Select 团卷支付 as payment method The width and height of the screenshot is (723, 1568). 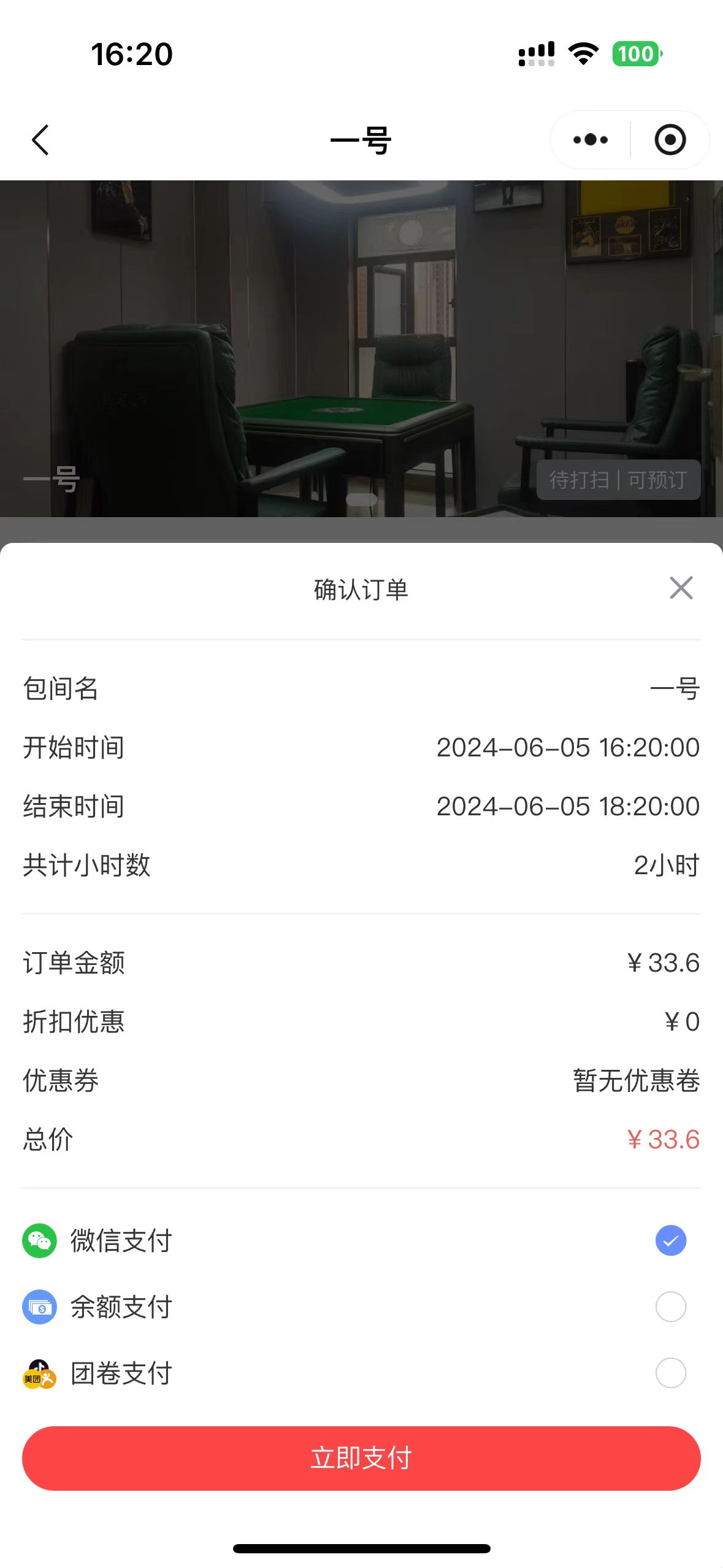pyautogui.click(x=670, y=1373)
